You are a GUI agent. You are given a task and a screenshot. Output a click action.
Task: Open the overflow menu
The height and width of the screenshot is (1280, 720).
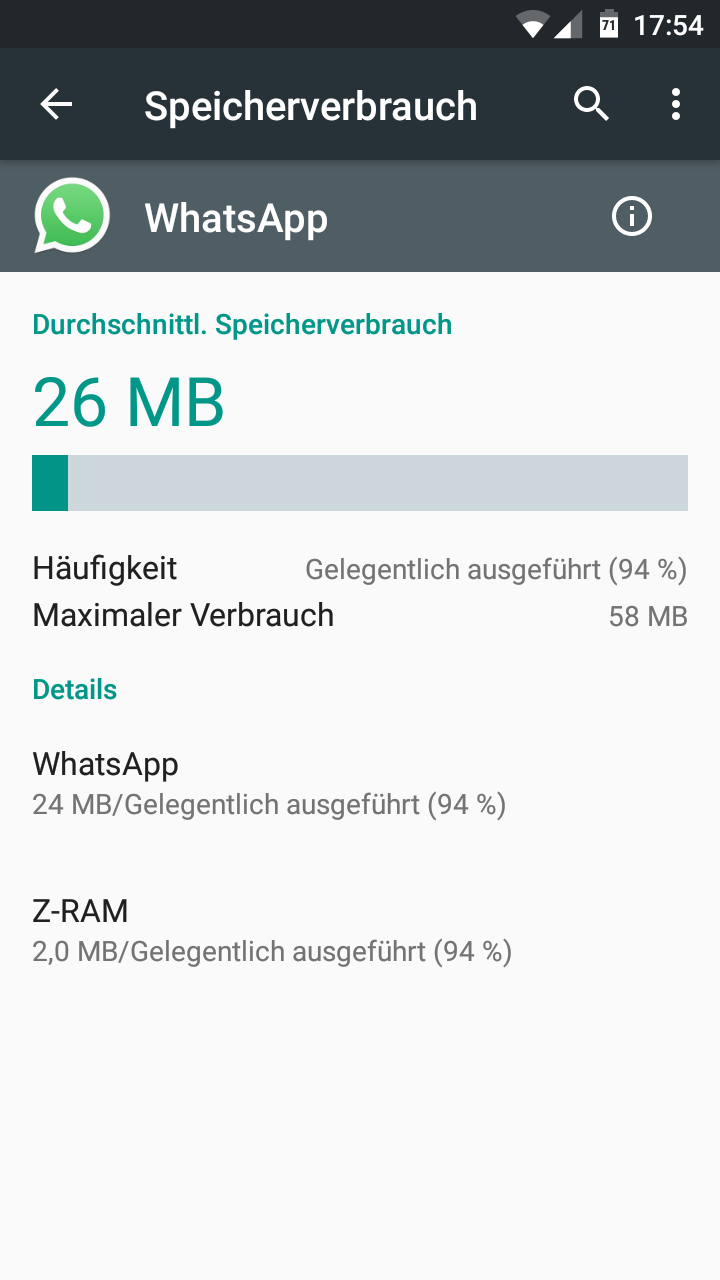point(676,104)
